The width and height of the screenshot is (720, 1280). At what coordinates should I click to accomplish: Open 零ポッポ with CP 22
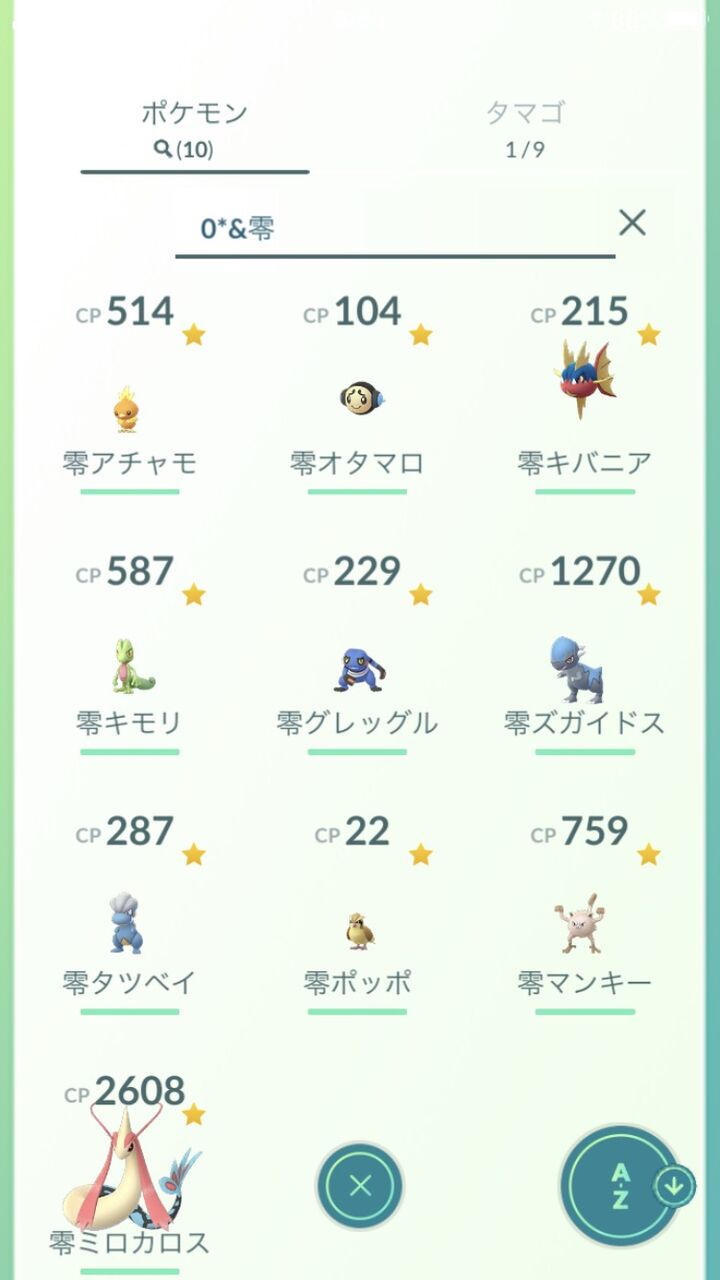(x=357, y=930)
